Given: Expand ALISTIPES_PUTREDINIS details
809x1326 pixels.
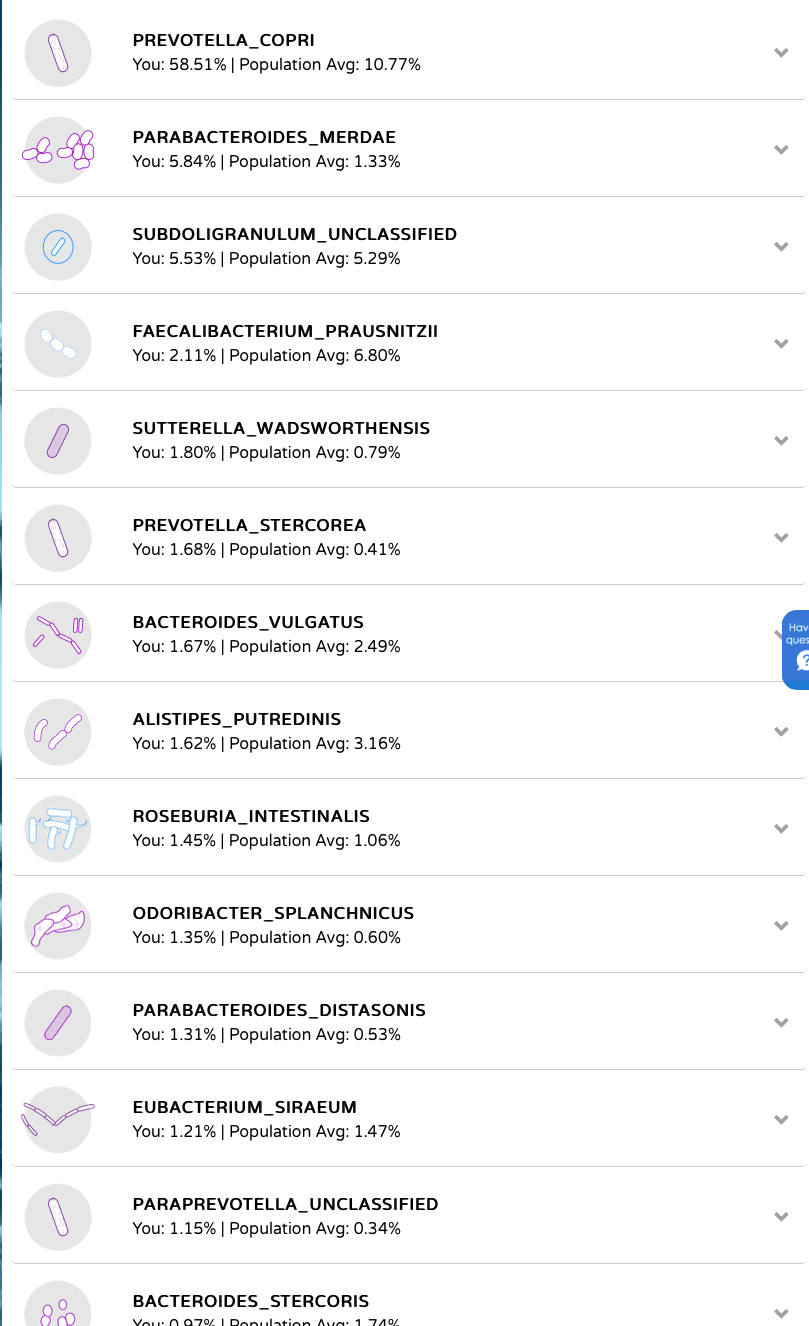Looking at the screenshot, I should click(x=408, y=731).
